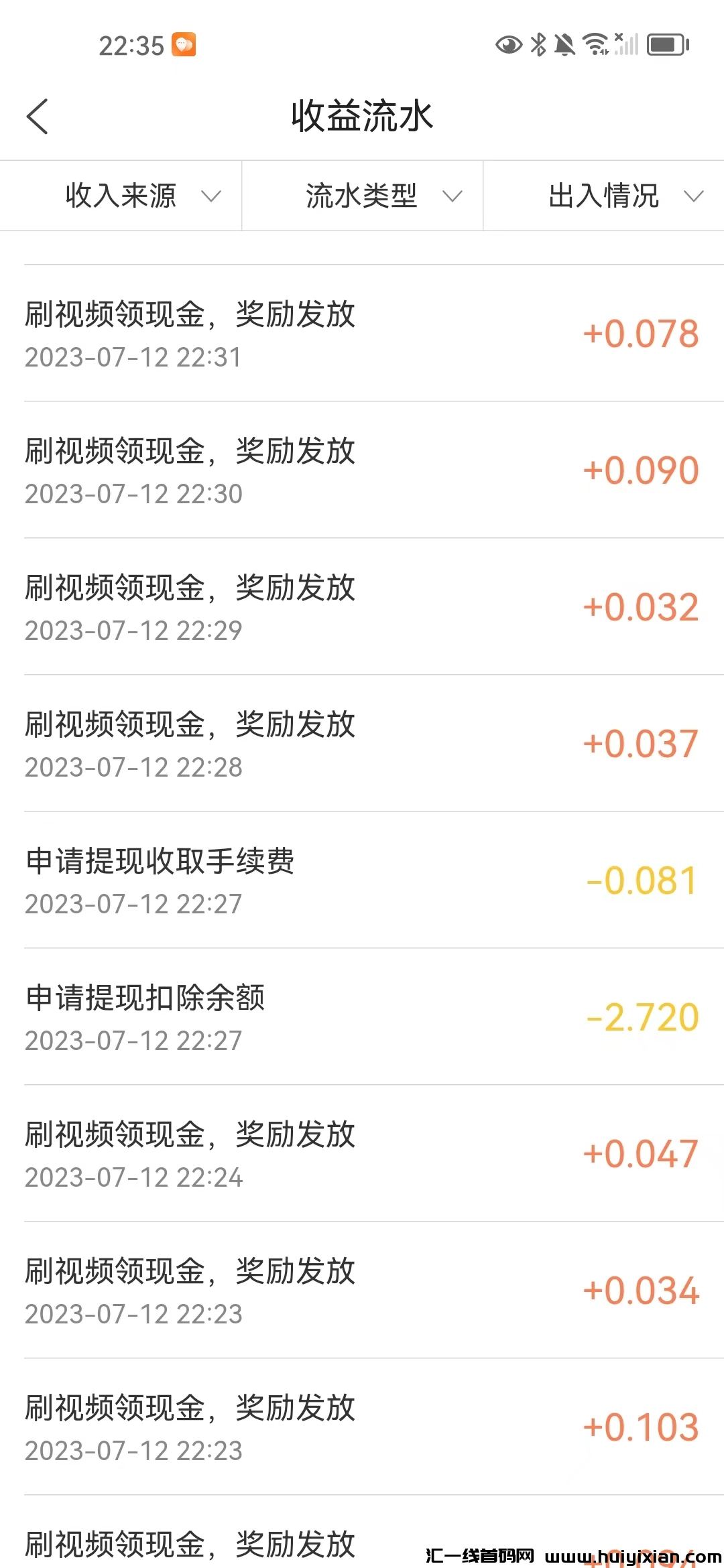The image size is (724, 1568).
Task: Expand the 出入情况 filter dropdown
Action: click(x=624, y=196)
